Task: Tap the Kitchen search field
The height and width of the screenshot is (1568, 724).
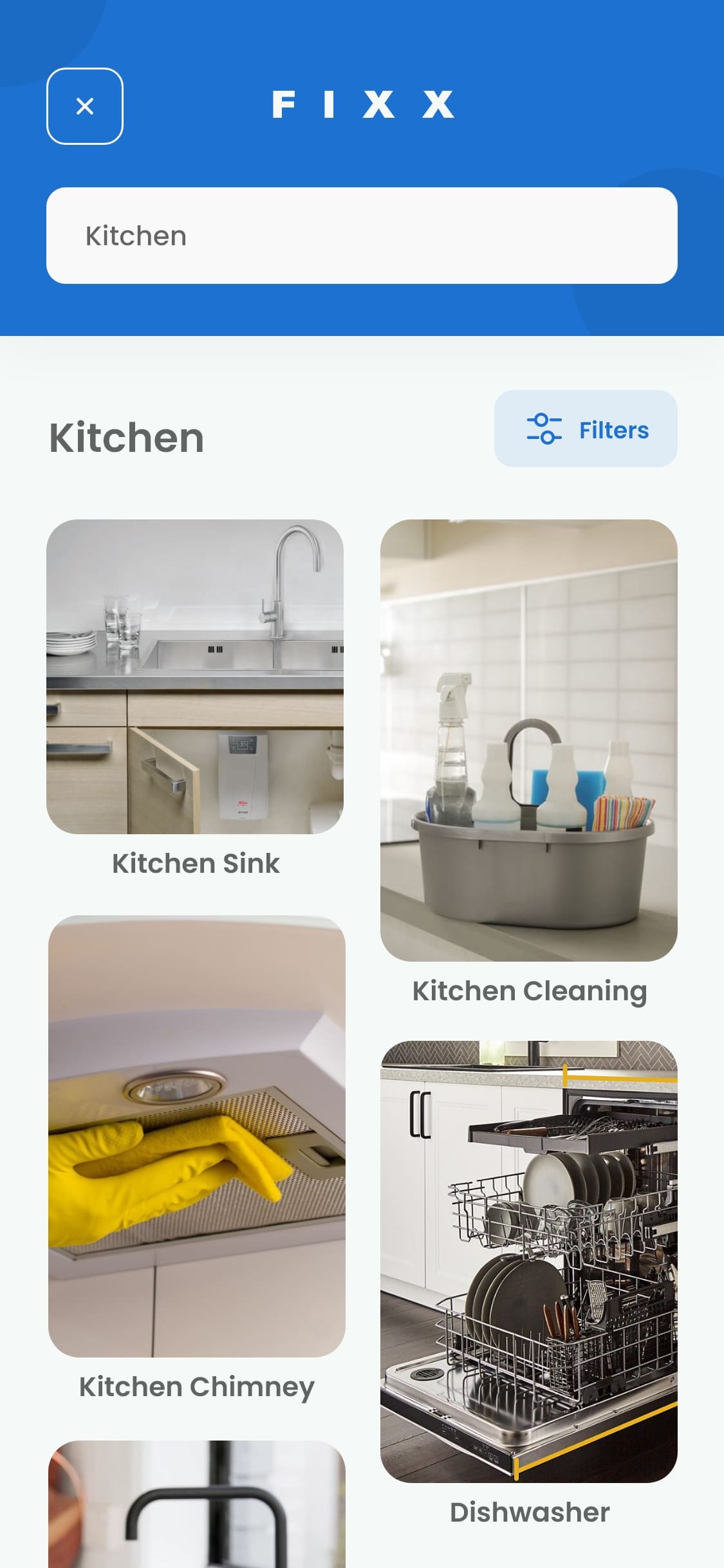Action: (362, 236)
